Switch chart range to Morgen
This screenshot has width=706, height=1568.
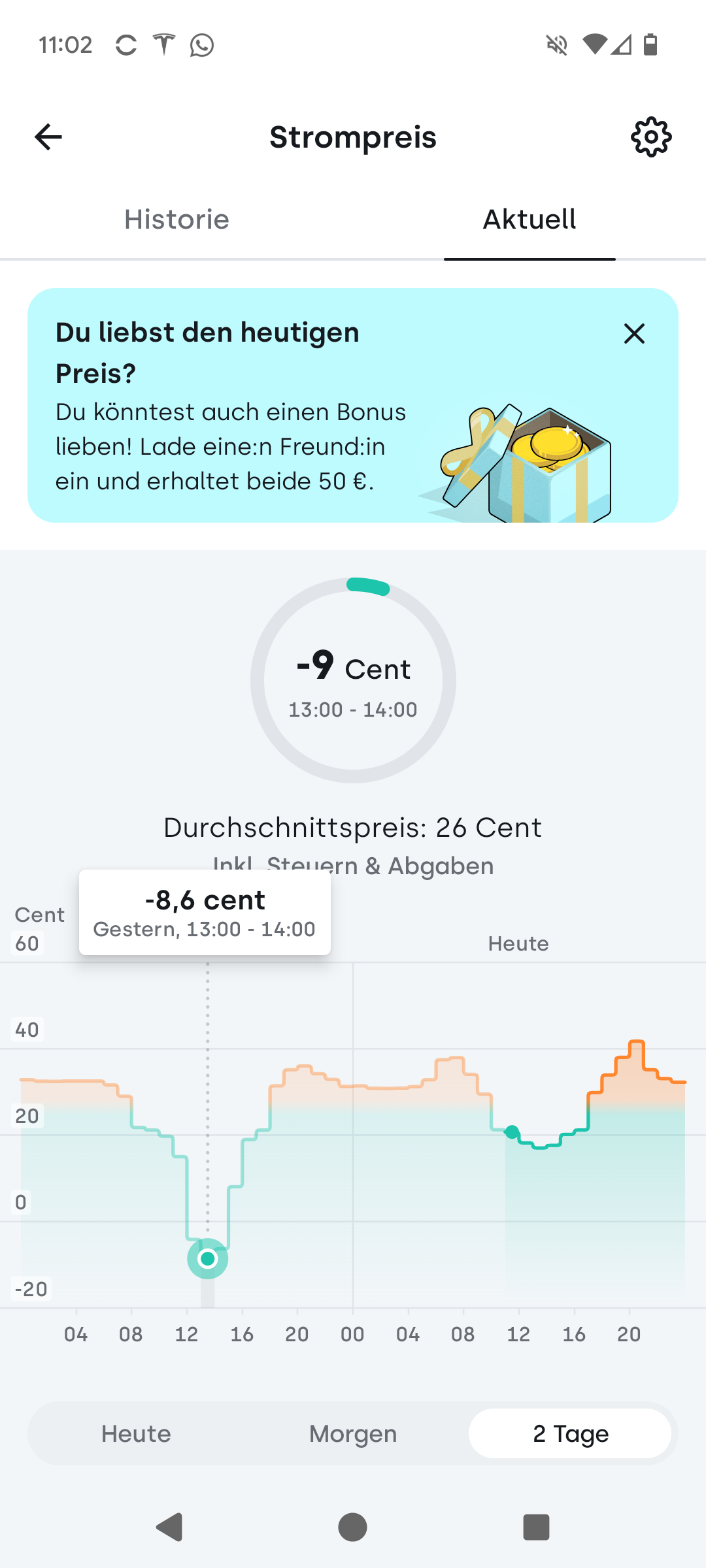pyautogui.click(x=353, y=1433)
